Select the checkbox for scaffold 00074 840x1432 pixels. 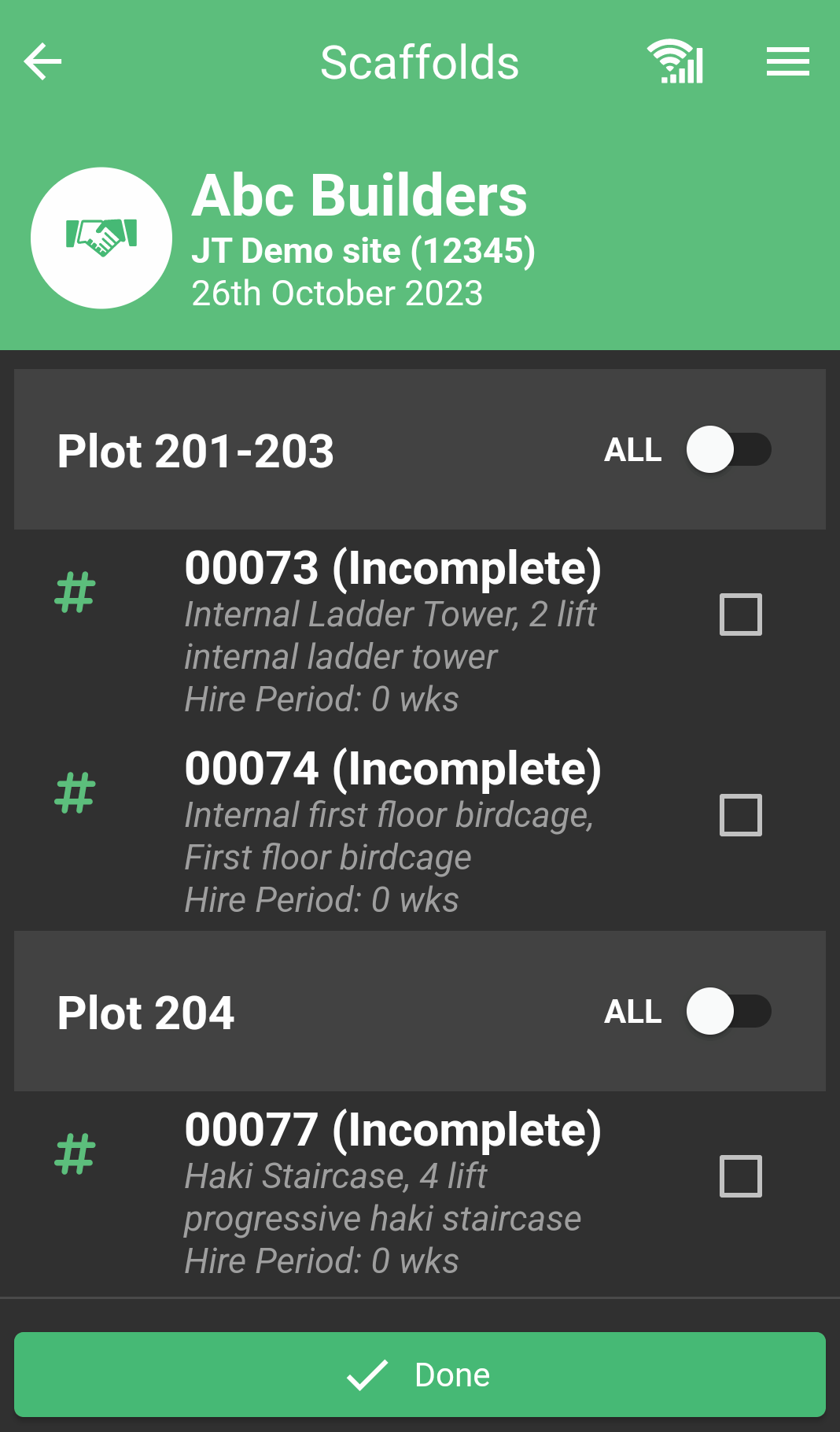(741, 815)
